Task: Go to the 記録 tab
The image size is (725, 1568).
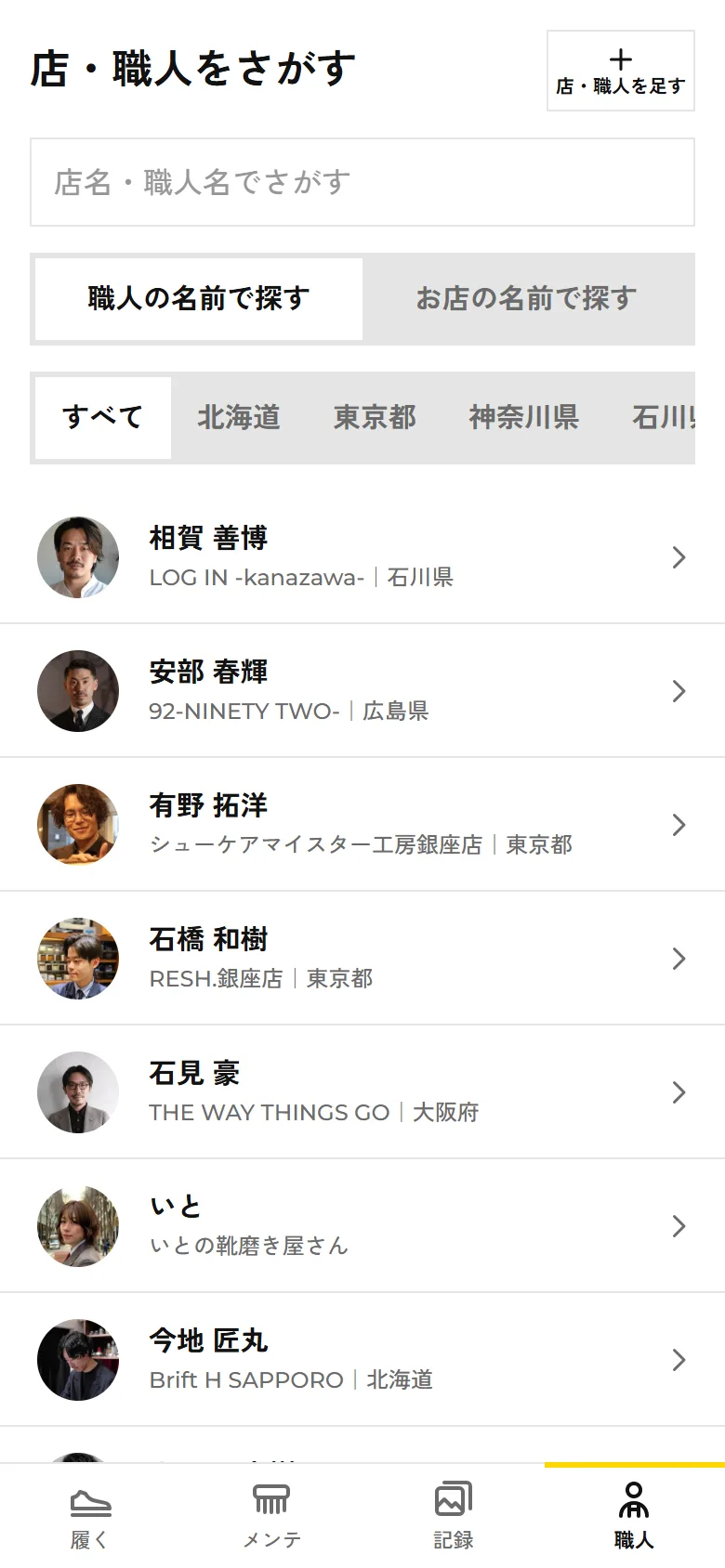Action: 453,1516
